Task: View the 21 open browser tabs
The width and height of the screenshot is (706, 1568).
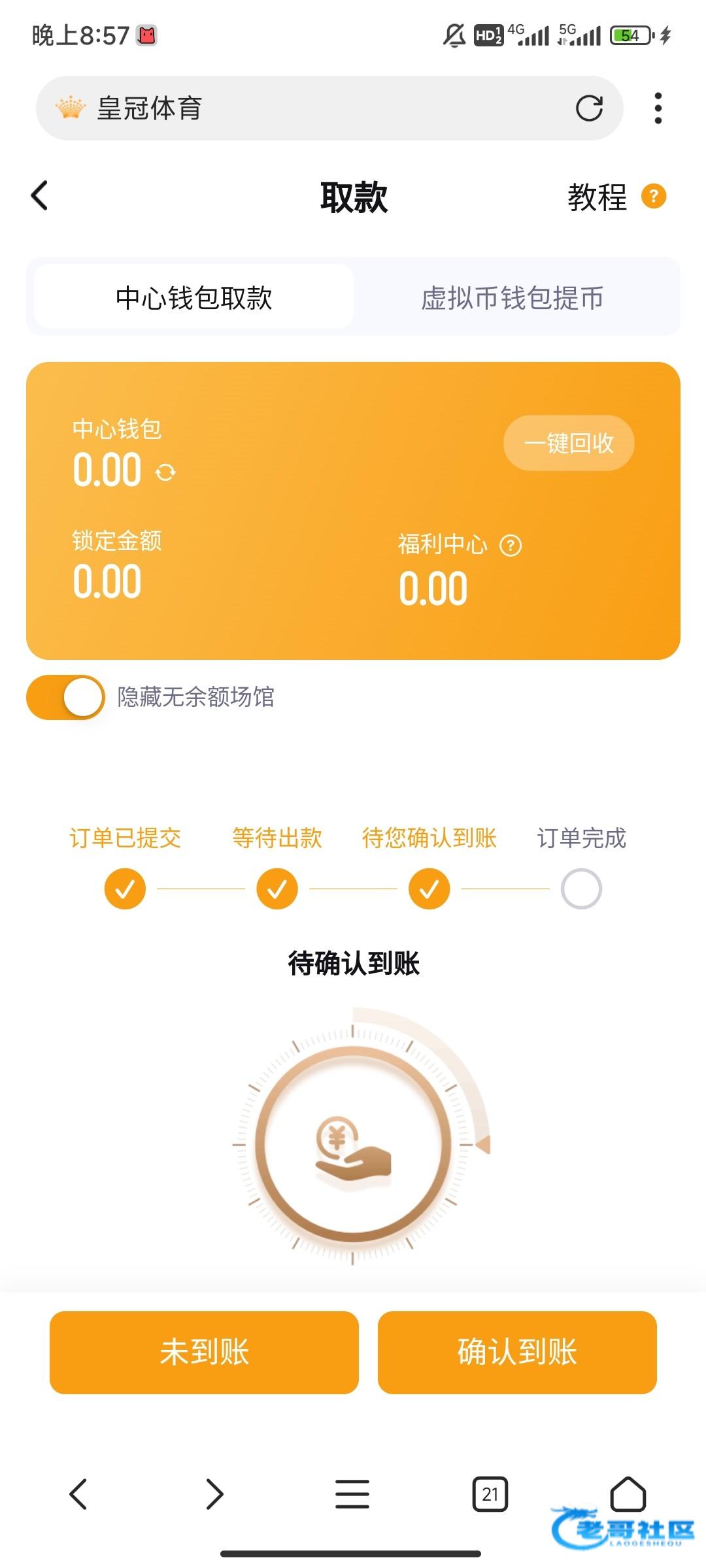Action: (490, 1494)
